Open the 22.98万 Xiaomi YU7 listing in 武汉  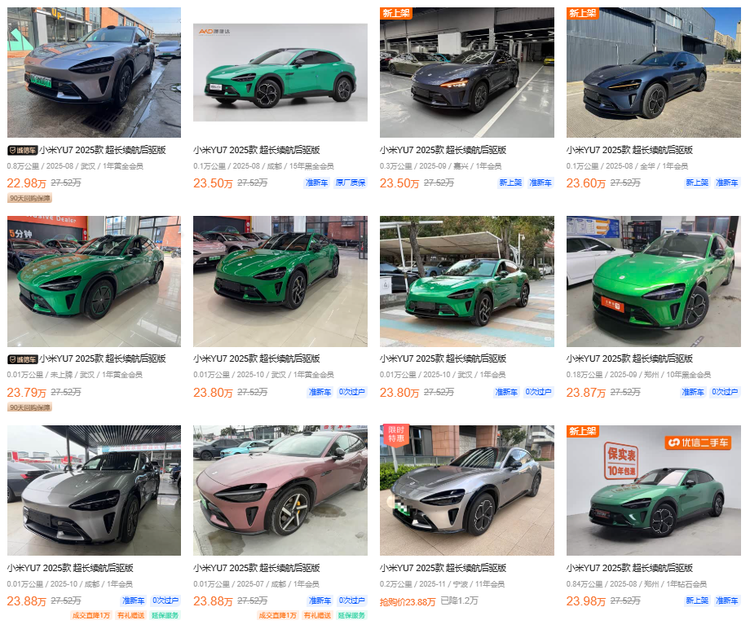93,72
